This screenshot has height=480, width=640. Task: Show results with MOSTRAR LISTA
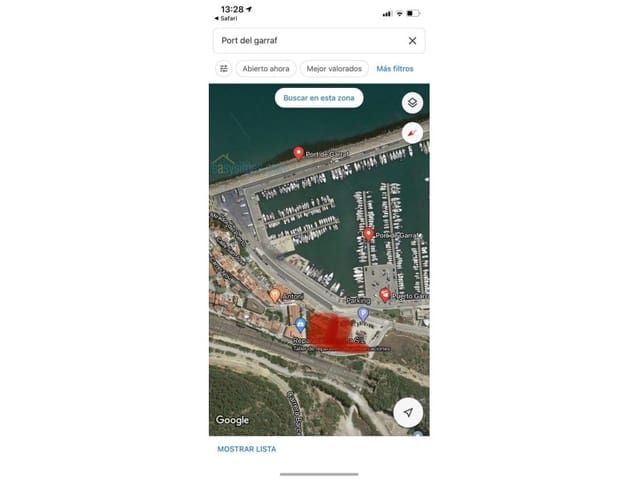pos(247,449)
